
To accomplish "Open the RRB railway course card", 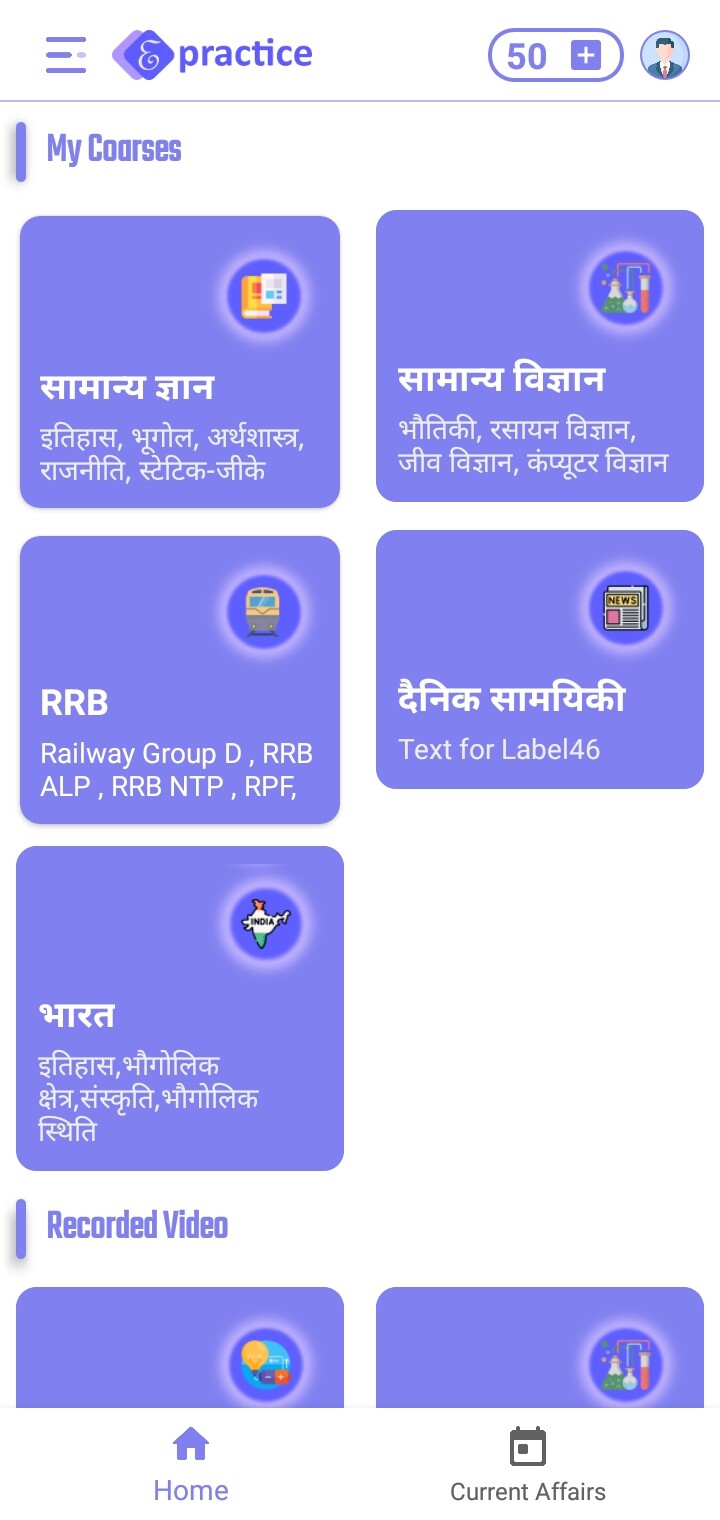I will [180, 680].
